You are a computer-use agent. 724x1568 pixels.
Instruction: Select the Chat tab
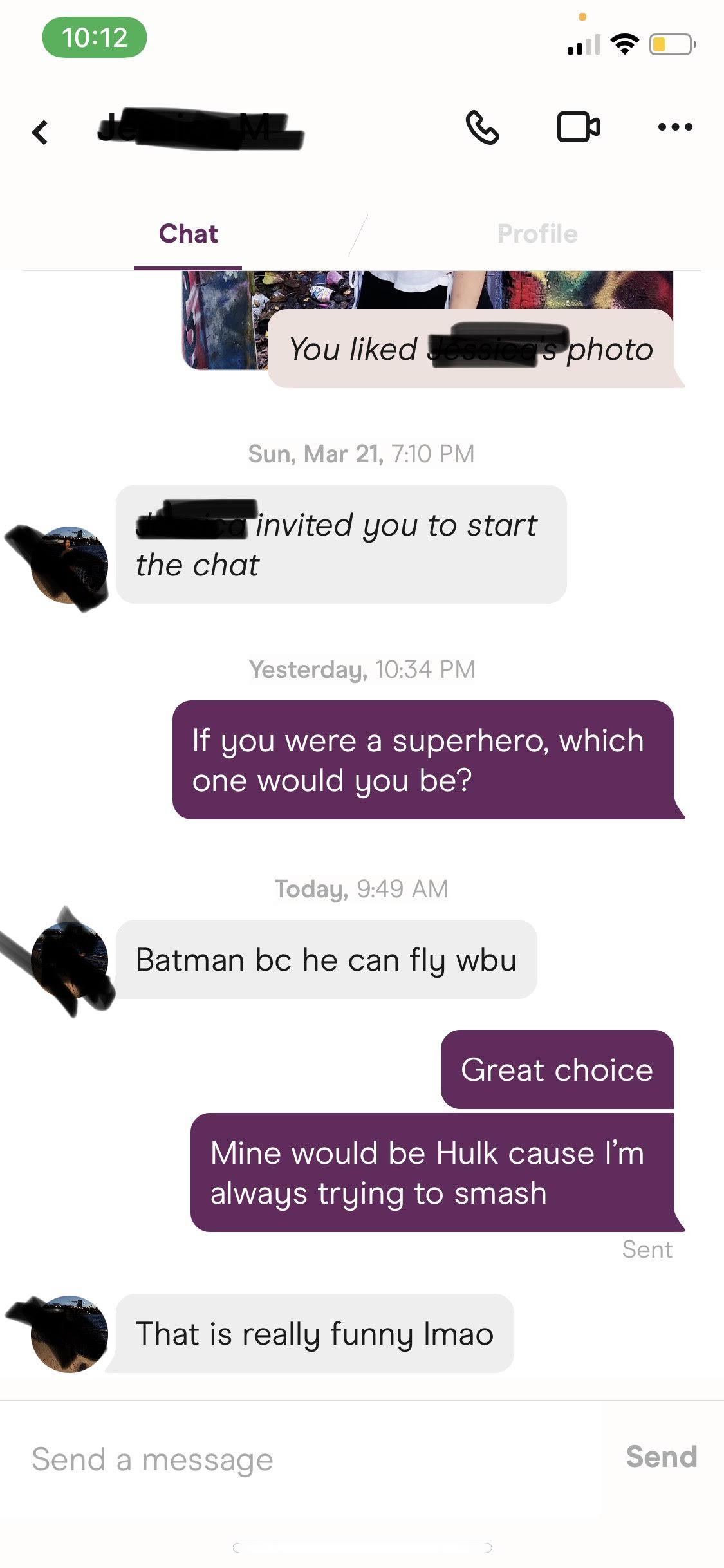188,234
